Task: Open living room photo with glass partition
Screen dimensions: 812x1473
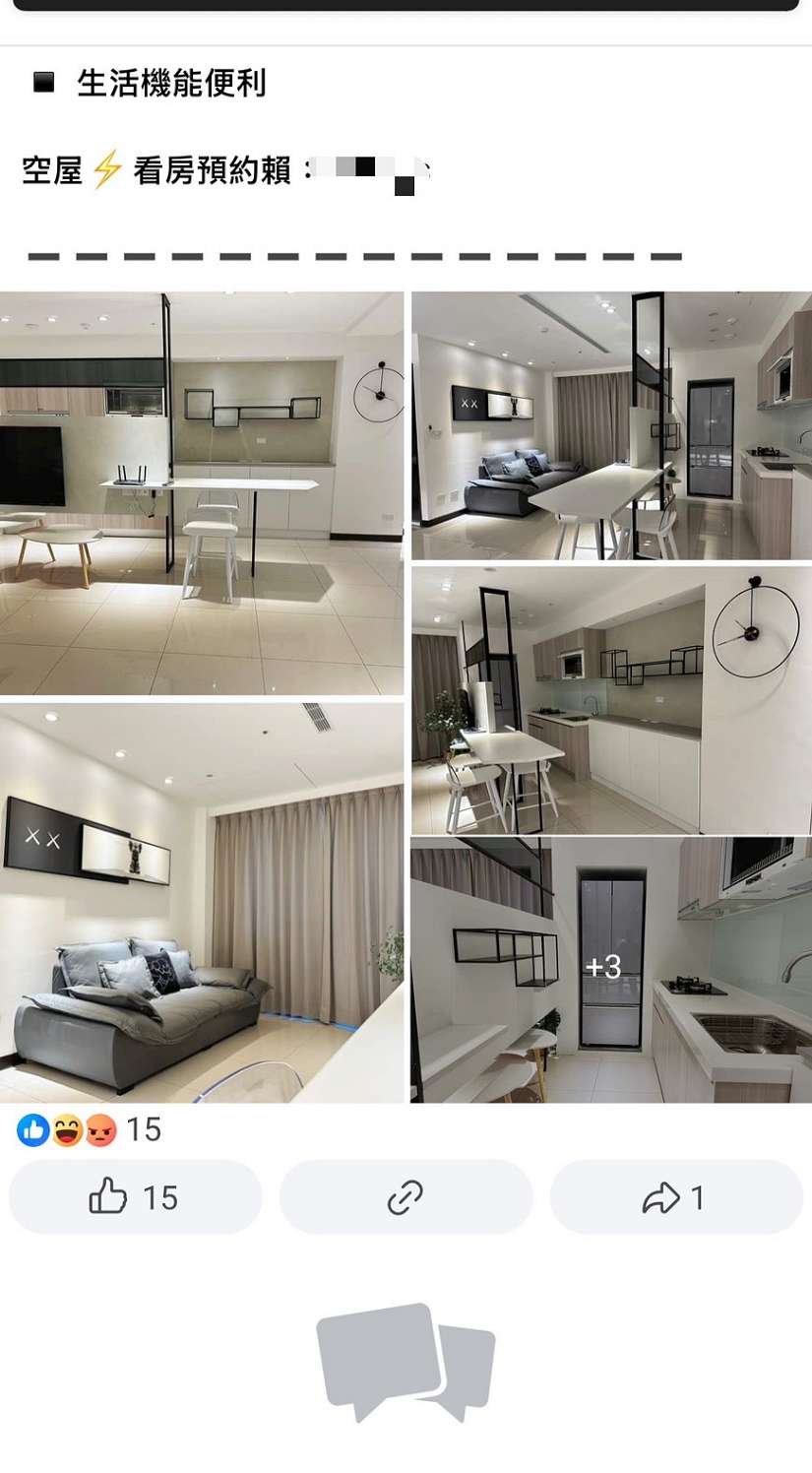Action: tap(610, 425)
